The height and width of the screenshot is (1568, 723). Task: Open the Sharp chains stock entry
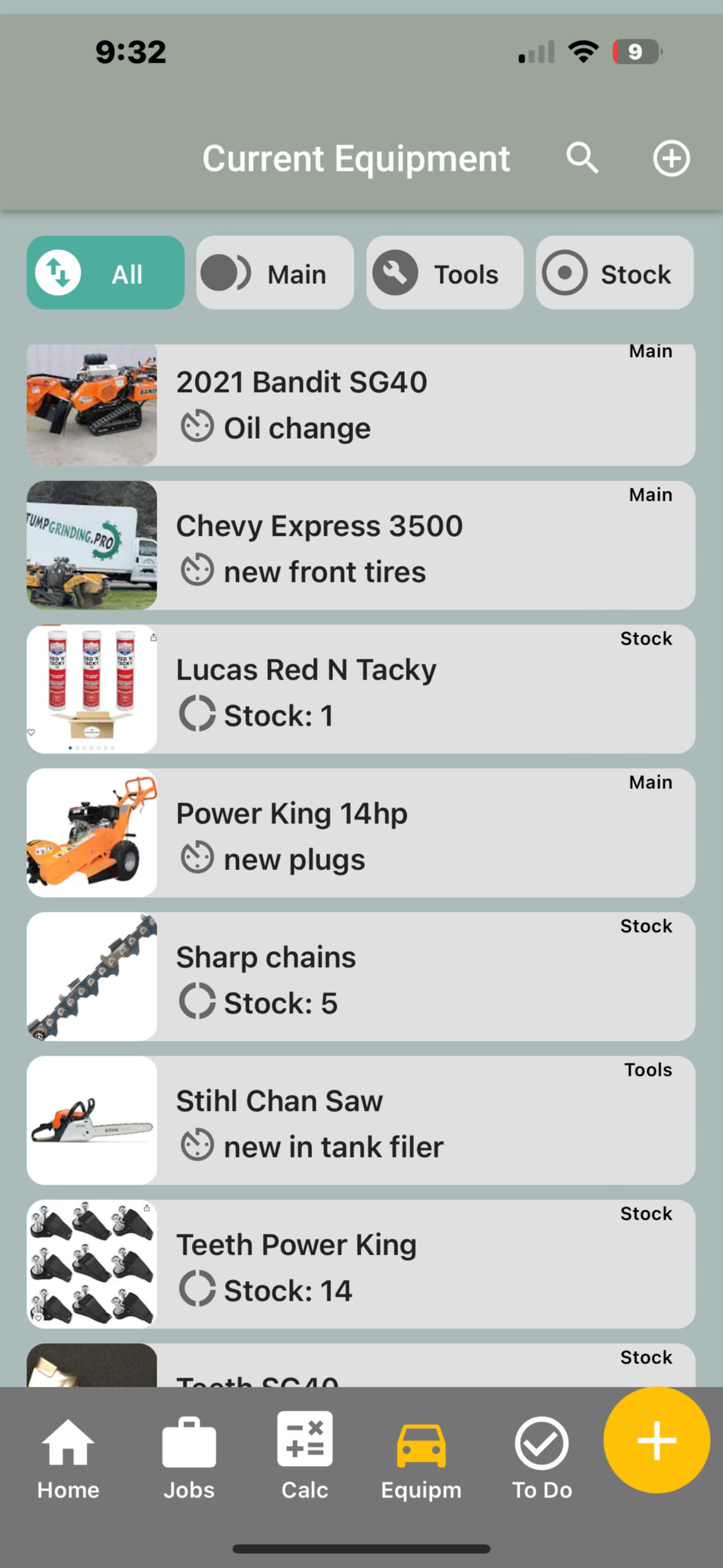[361, 977]
